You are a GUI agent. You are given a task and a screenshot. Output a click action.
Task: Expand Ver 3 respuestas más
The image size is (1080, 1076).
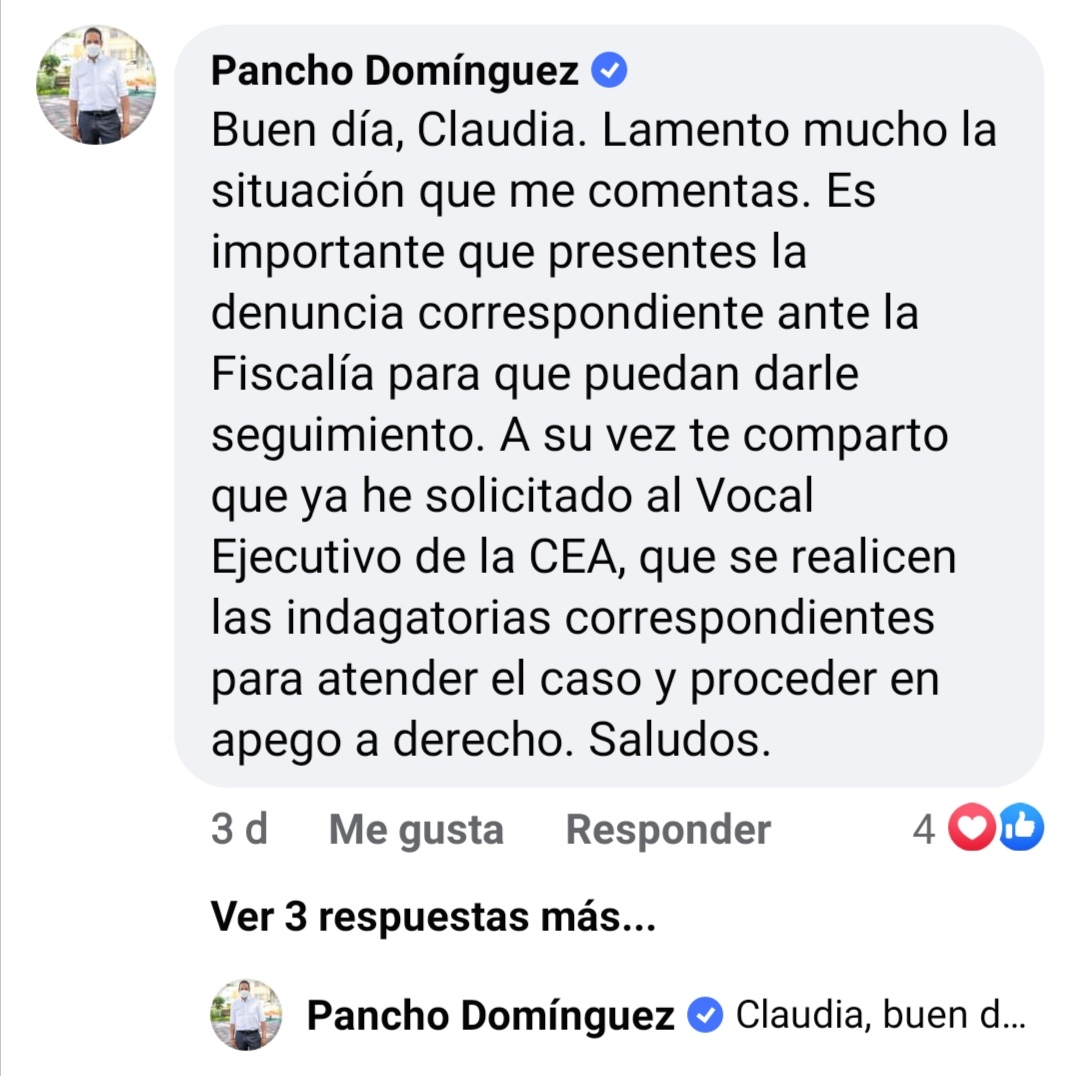click(x=433, y=918)
